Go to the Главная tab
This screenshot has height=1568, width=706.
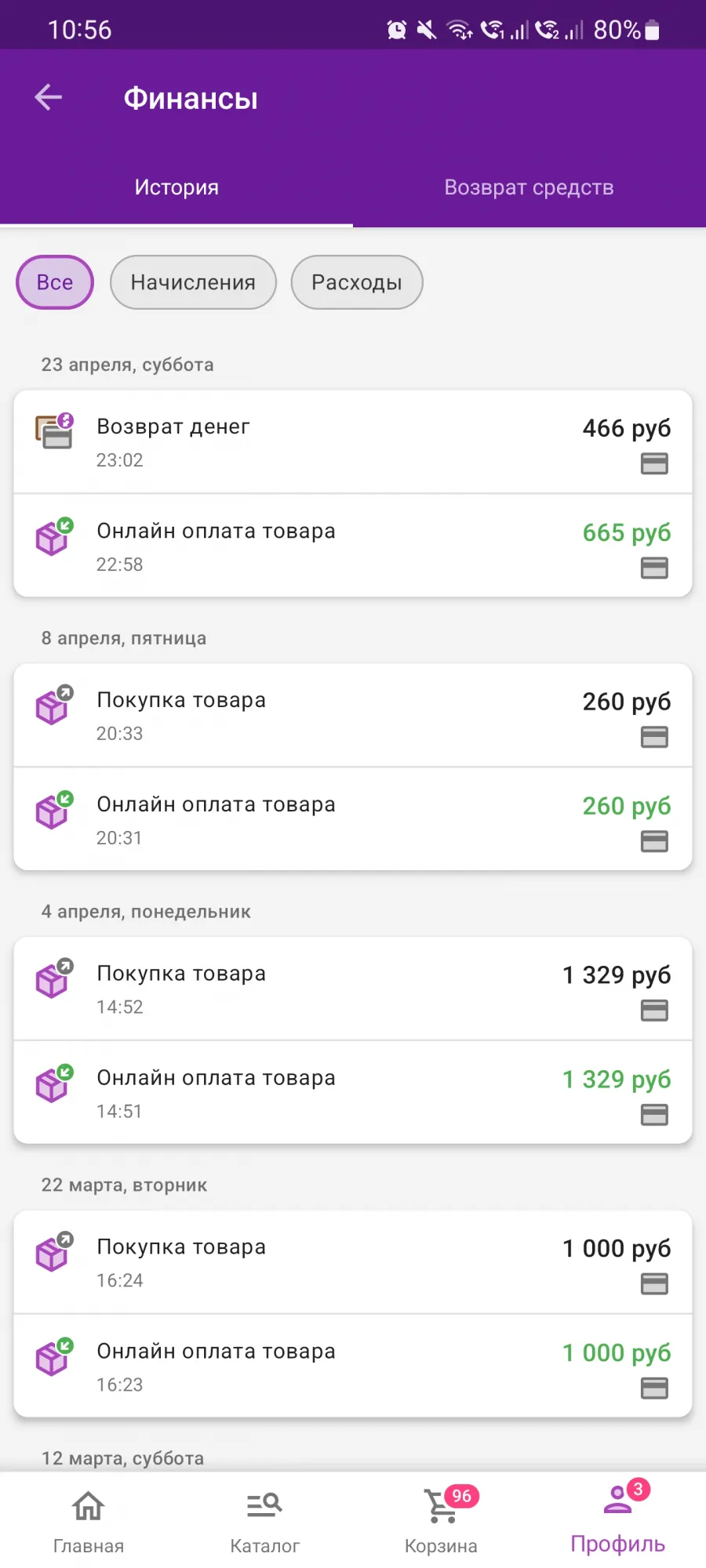pyautogui.click(x=89, y=1521)
